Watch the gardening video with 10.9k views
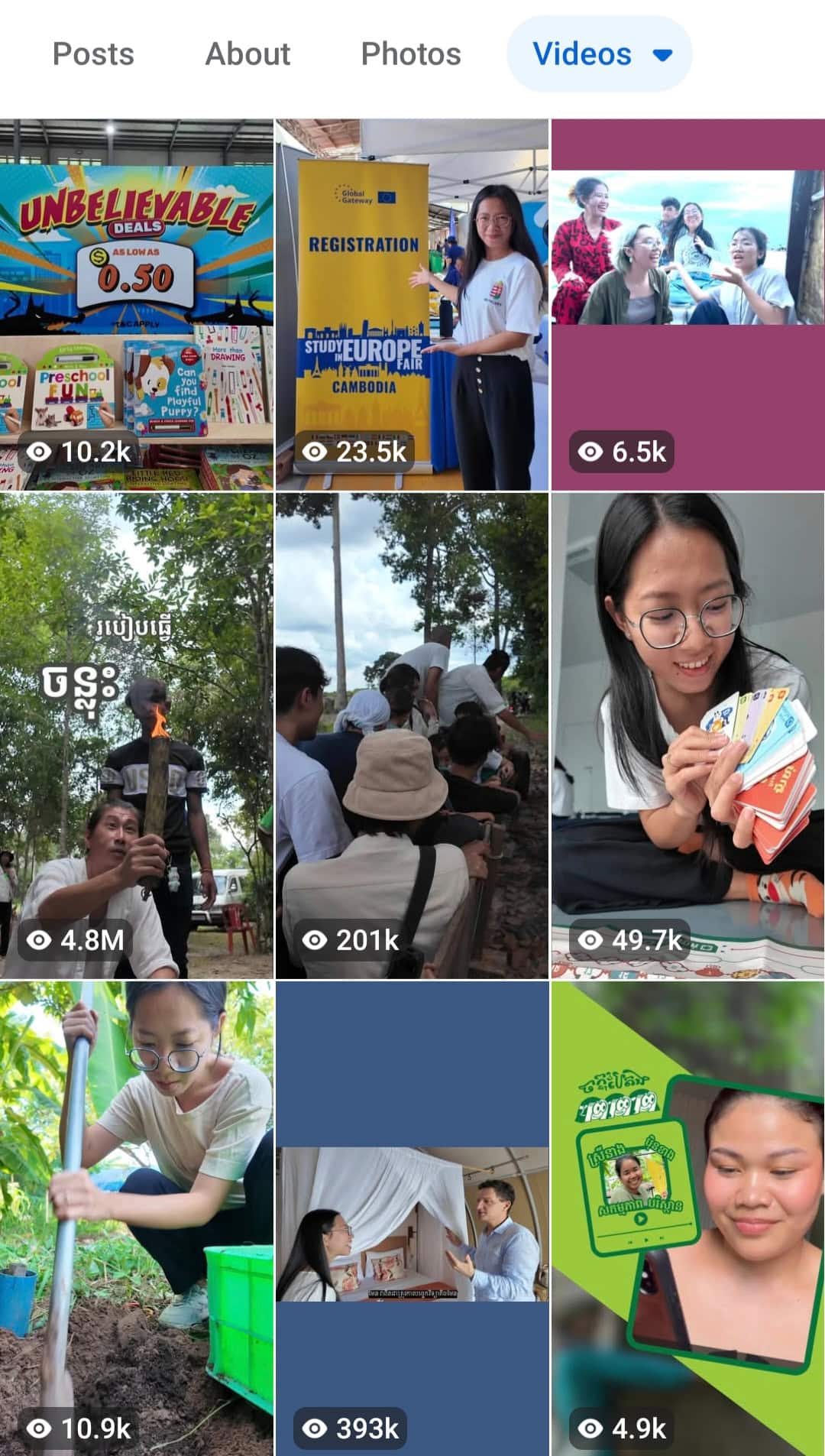The width and height of the screenshot is (825, 1456). (x=137, y=1218)
